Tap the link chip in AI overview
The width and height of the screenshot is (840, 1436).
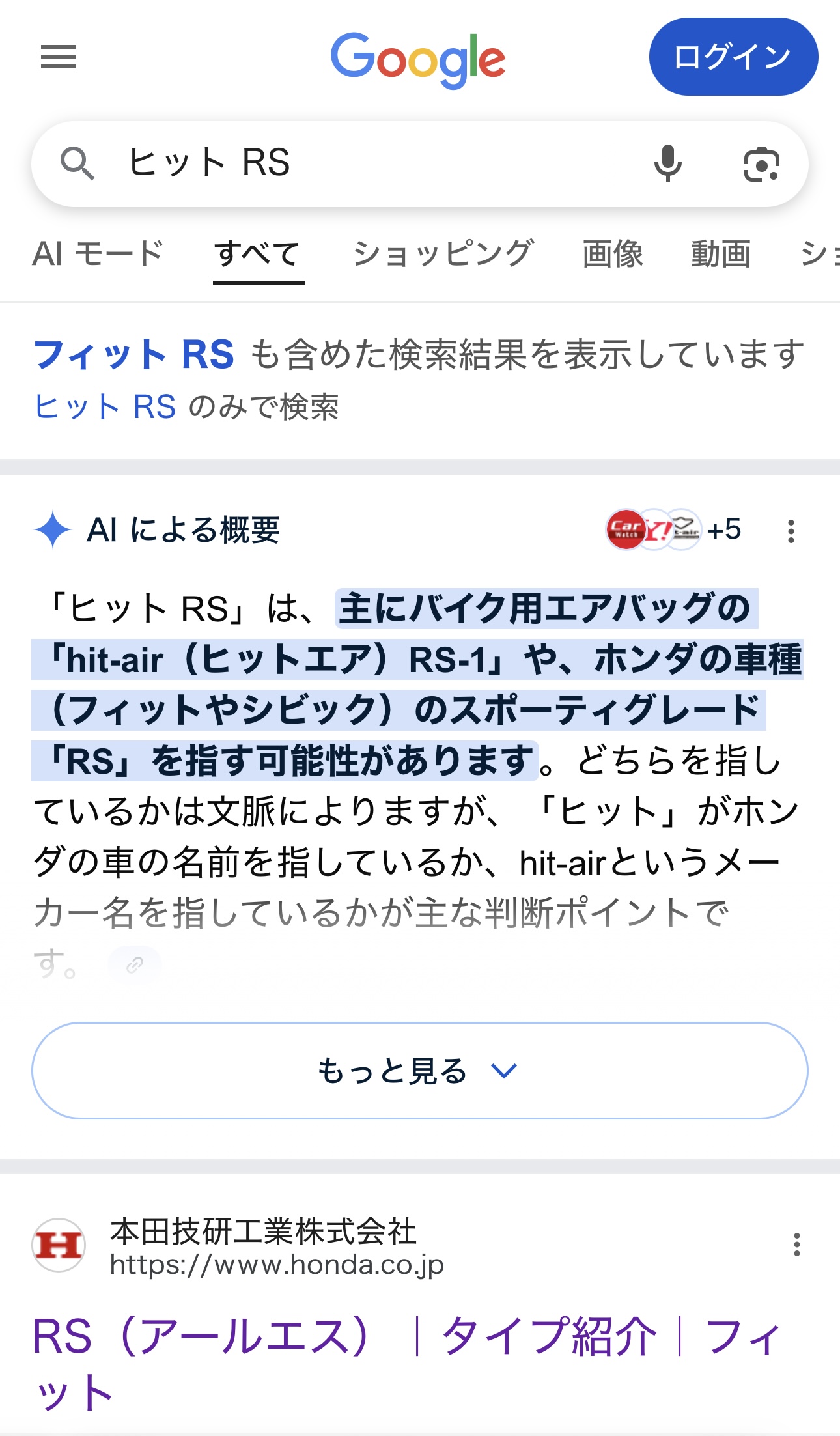(x=135, y=964)
